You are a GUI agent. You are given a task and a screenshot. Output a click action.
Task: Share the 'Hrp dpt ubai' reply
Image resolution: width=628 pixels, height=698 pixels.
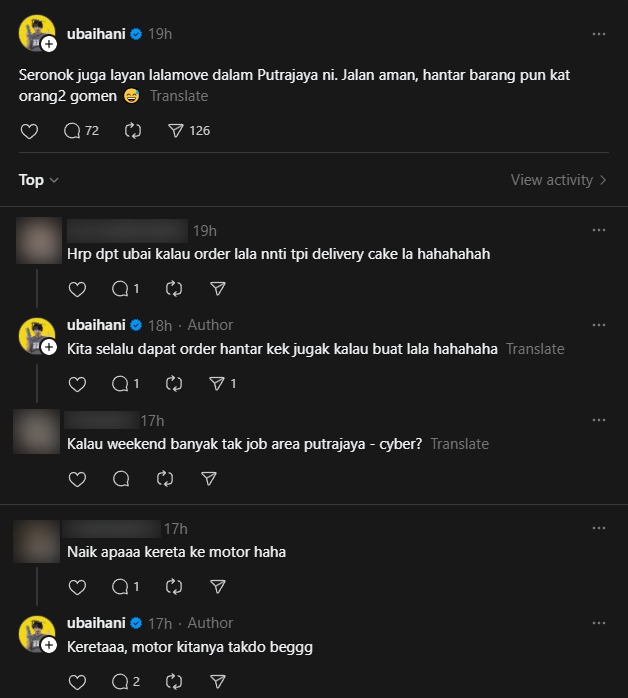[217, 289]
